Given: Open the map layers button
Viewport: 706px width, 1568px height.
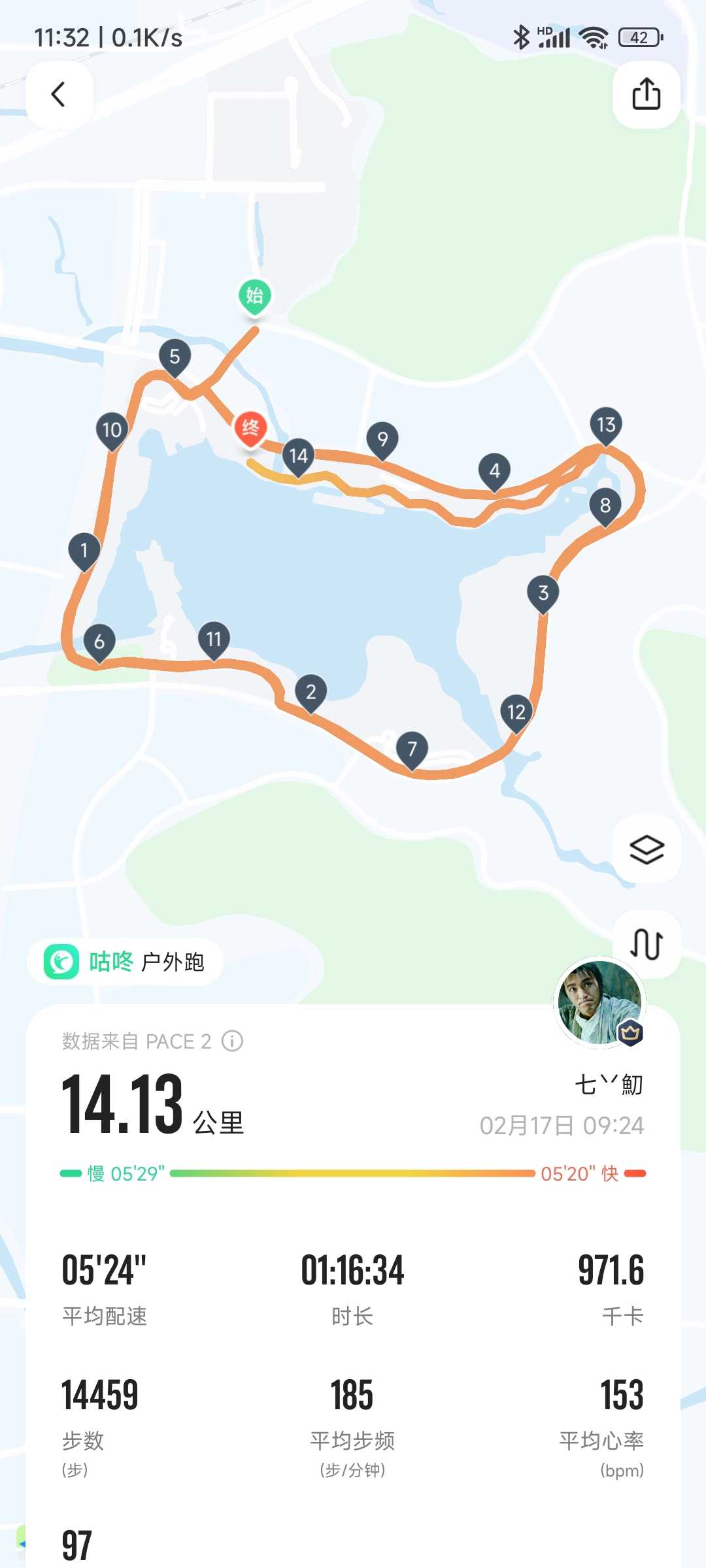Looking at the screenshot, I should tap(647, 849).
